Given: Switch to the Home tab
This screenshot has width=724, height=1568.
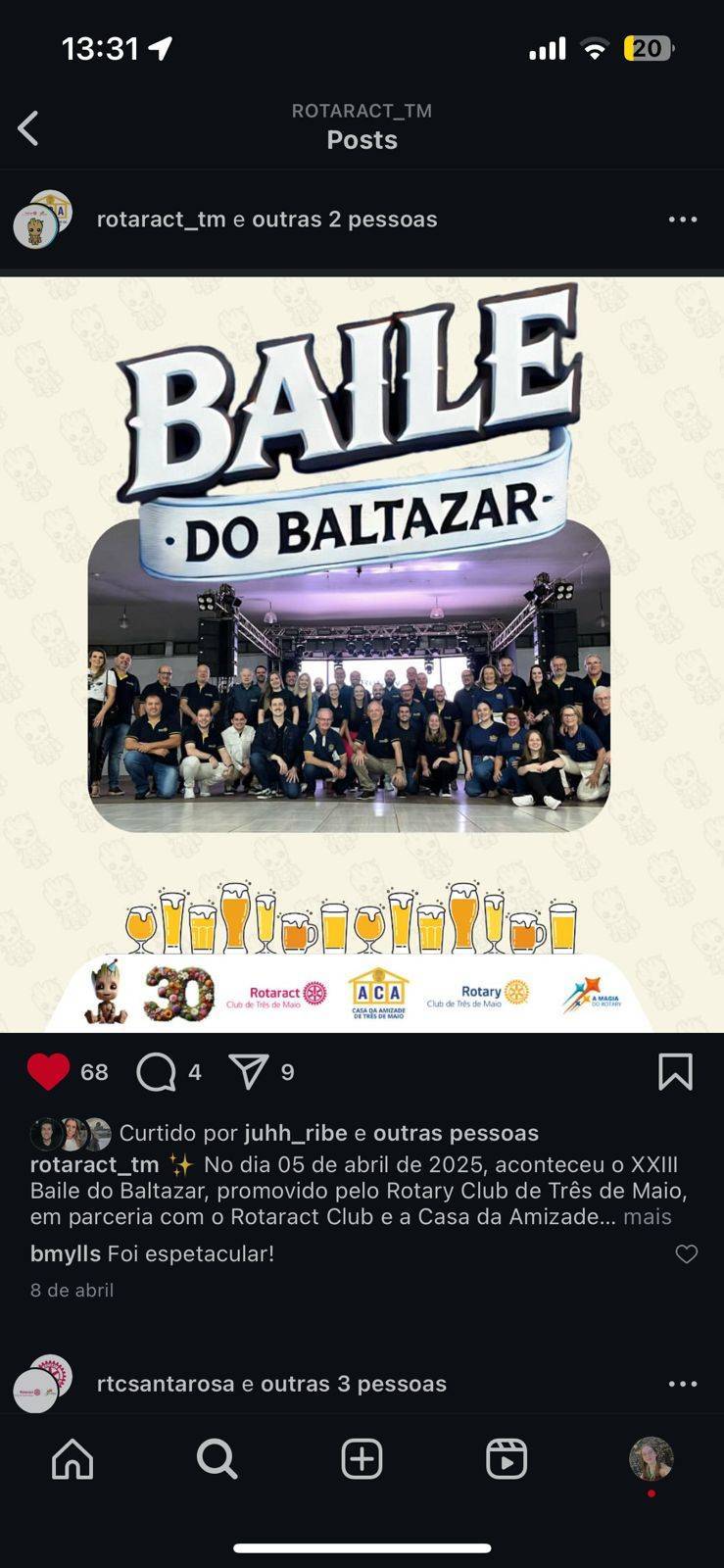Looking at the screenshot, I should coord(72,1459).
